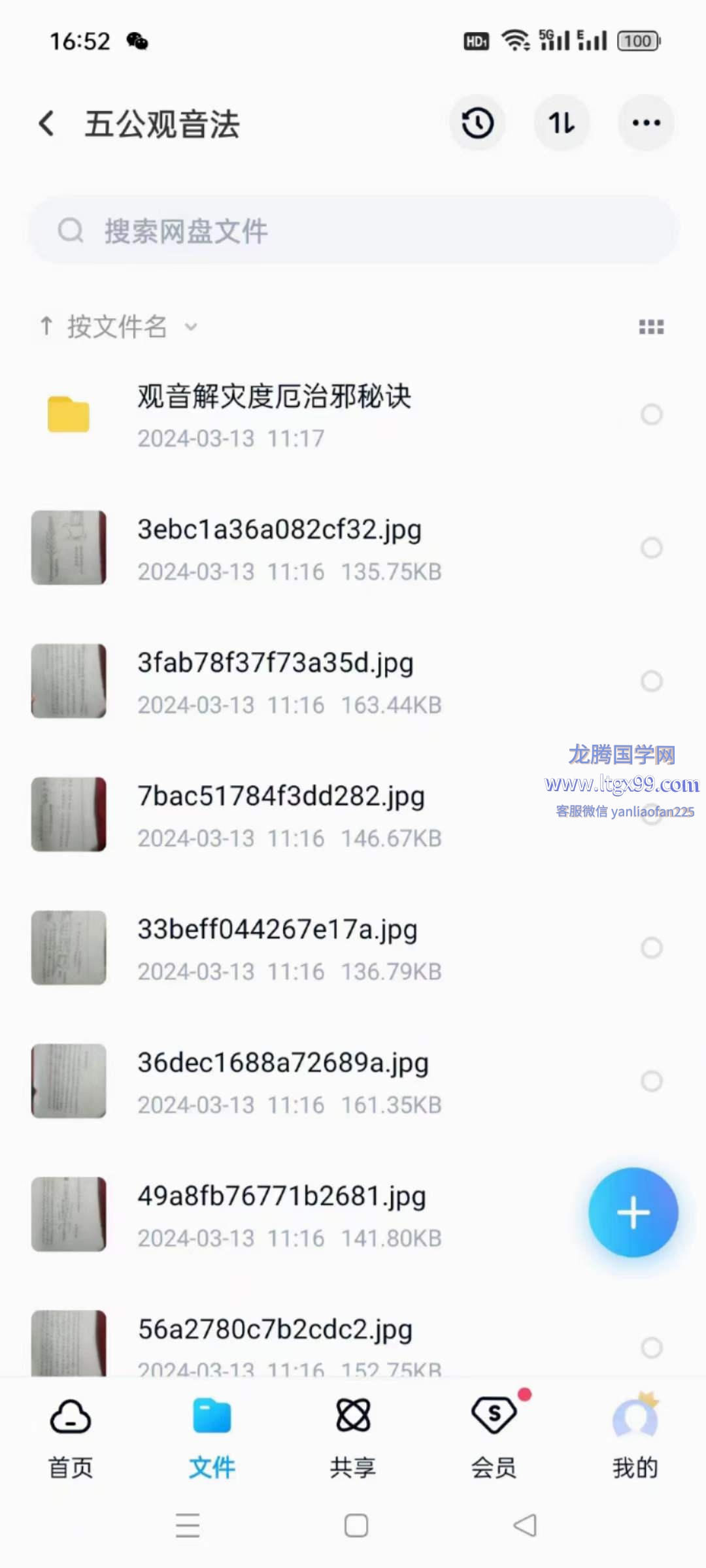Open folder 观音解灾度厄治邪秘诀

[x=275, y=415]
